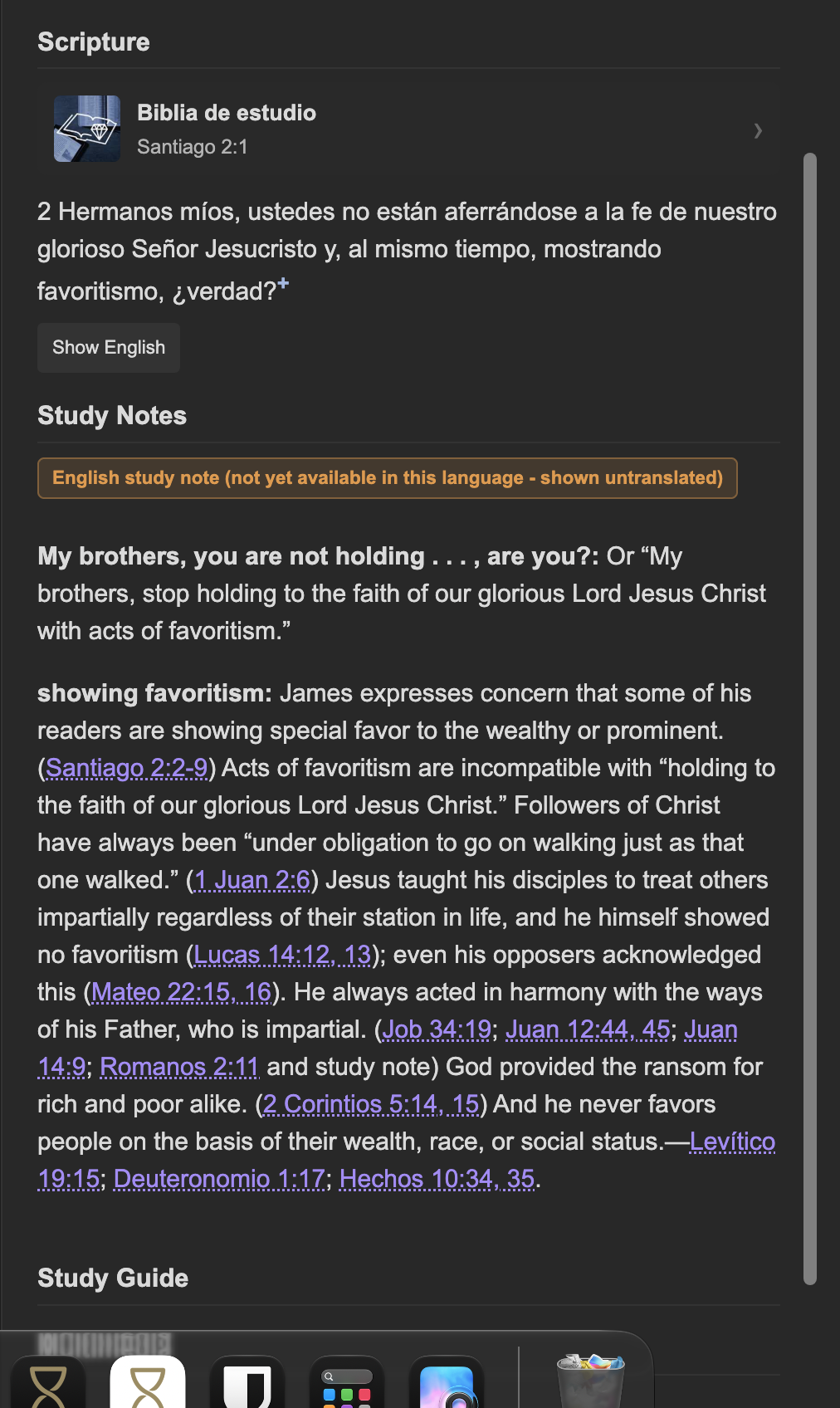The image size is (840, 1408).
Task: View the Deuteronomio 1:17 reference
Action: point(220,1179)
